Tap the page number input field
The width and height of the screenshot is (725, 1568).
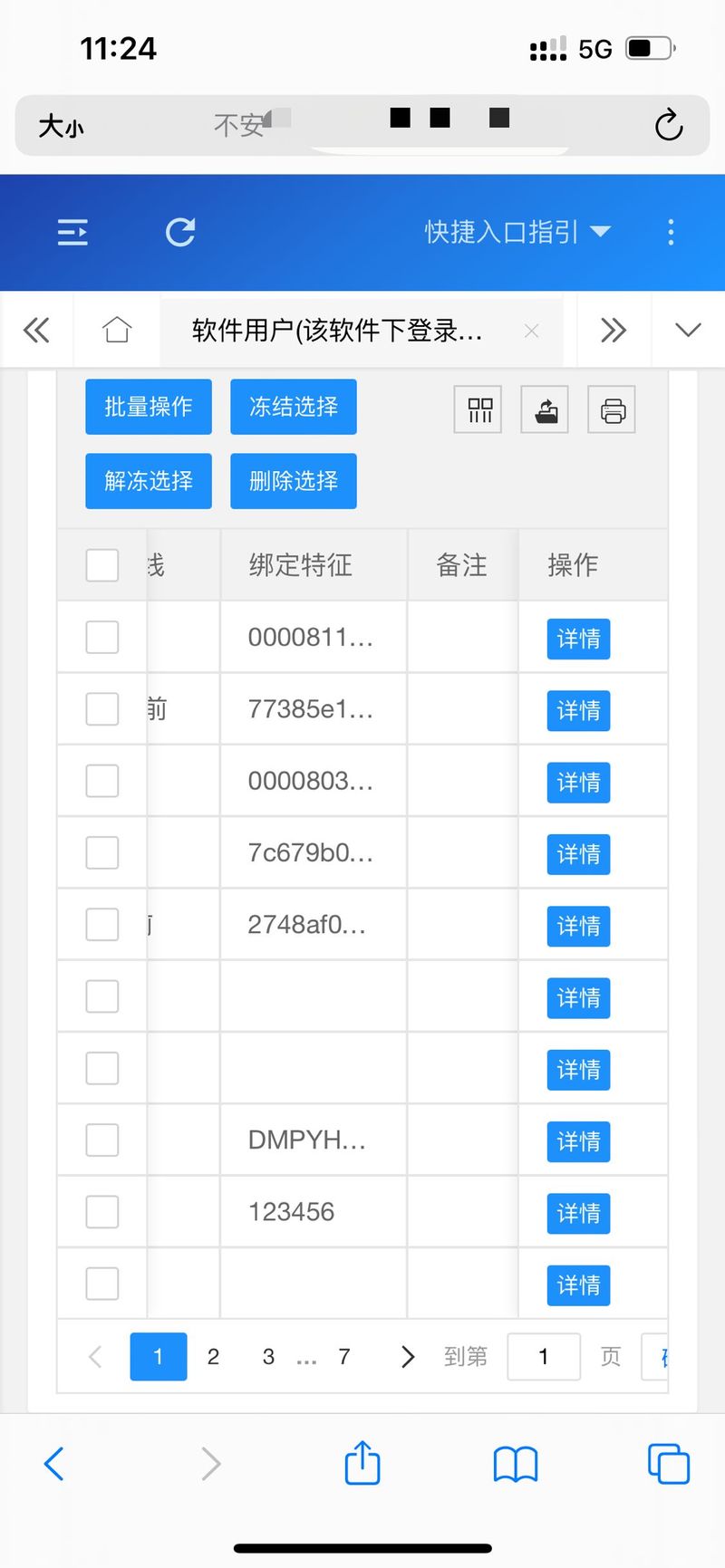[x=544, y=1357]
